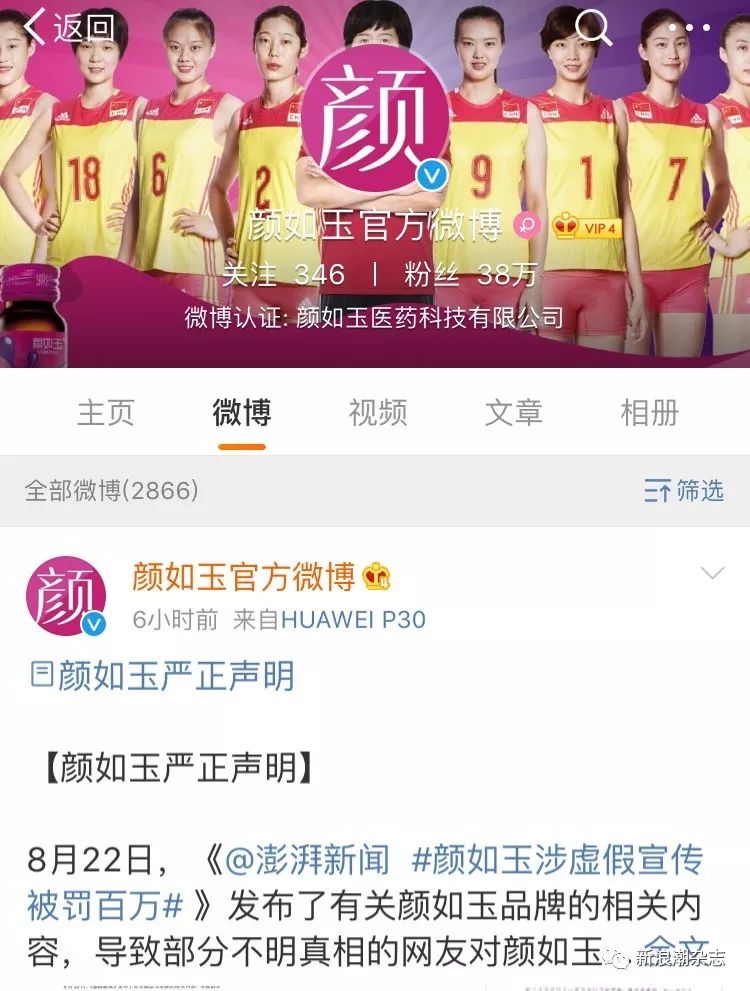Open the 颜如玉严正声明 article link
The height and width of the screenshot is (991, 750).
click(x=164, y=677)
